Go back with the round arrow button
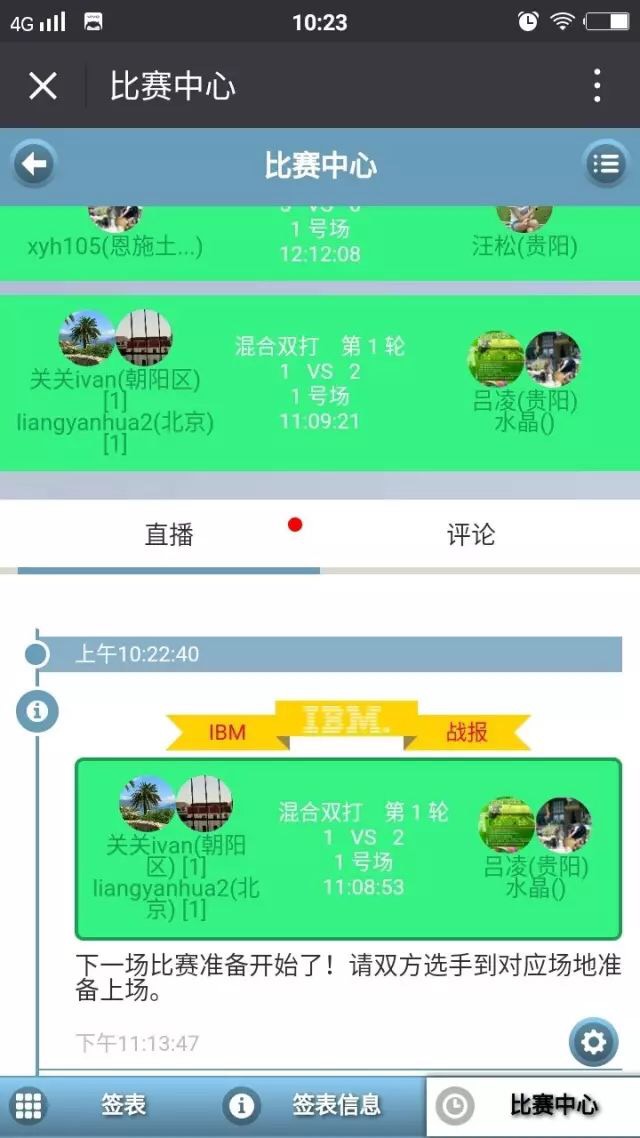 tap(35, 165)
